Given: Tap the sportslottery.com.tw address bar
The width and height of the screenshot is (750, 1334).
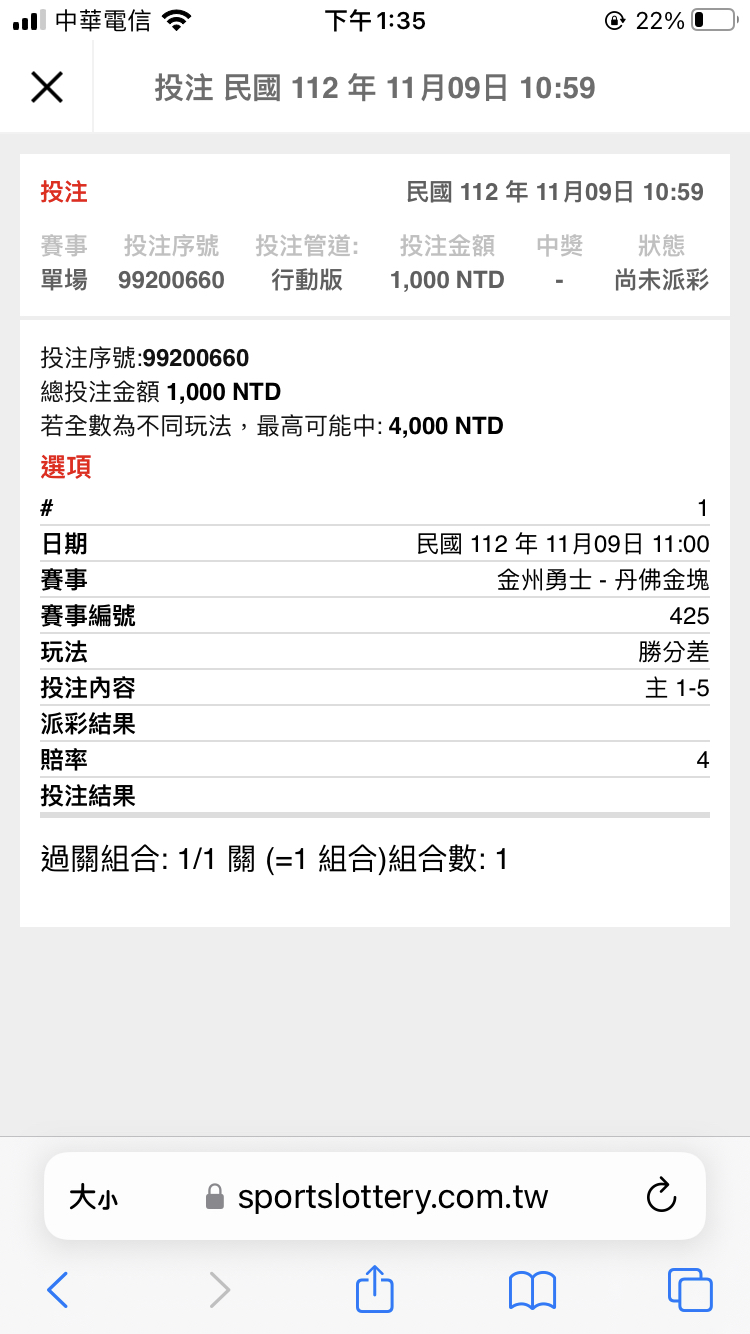Looking at the screenshot, I should coord(392,1197).
